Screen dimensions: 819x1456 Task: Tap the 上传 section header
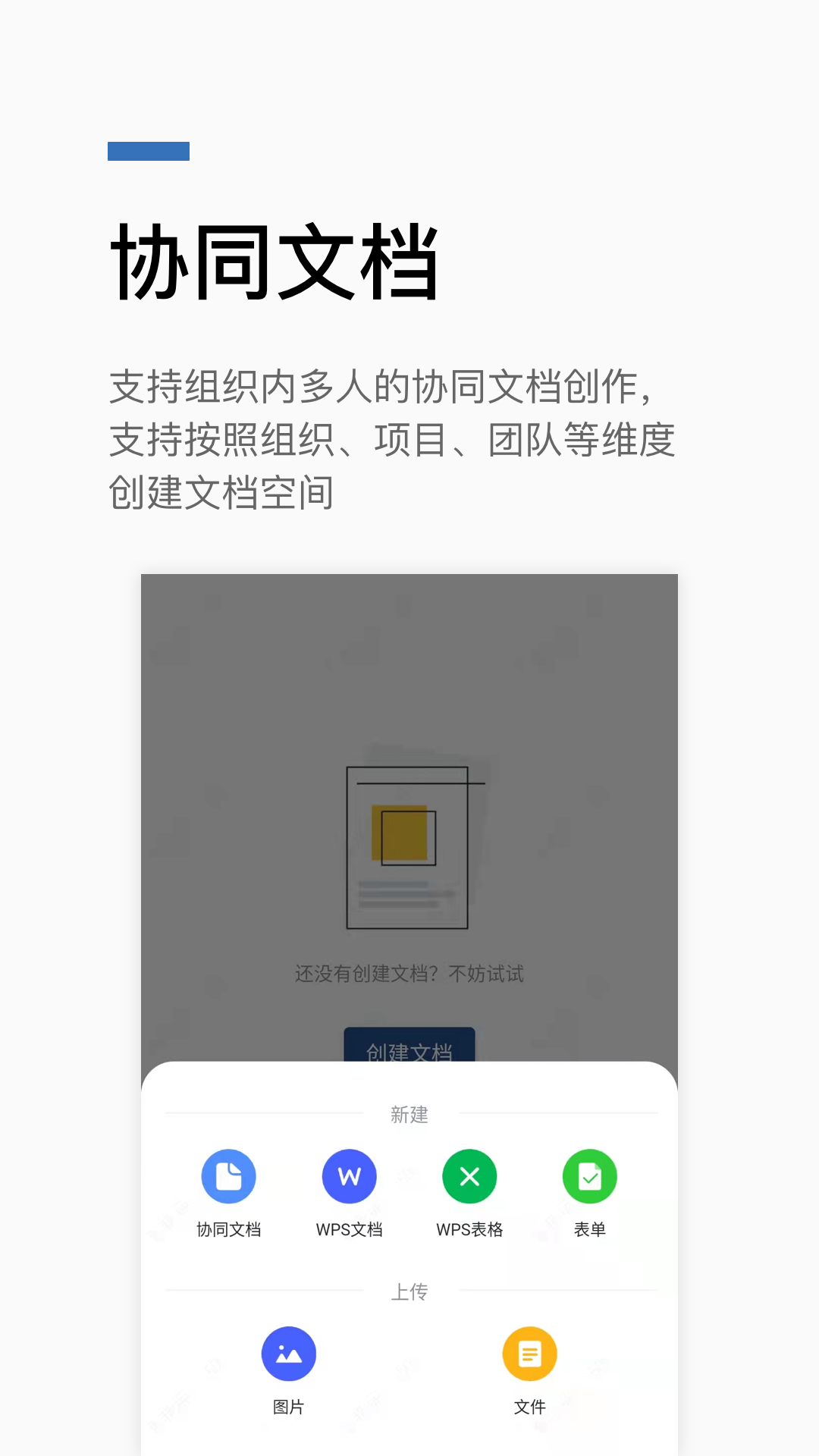[409, 1291]
